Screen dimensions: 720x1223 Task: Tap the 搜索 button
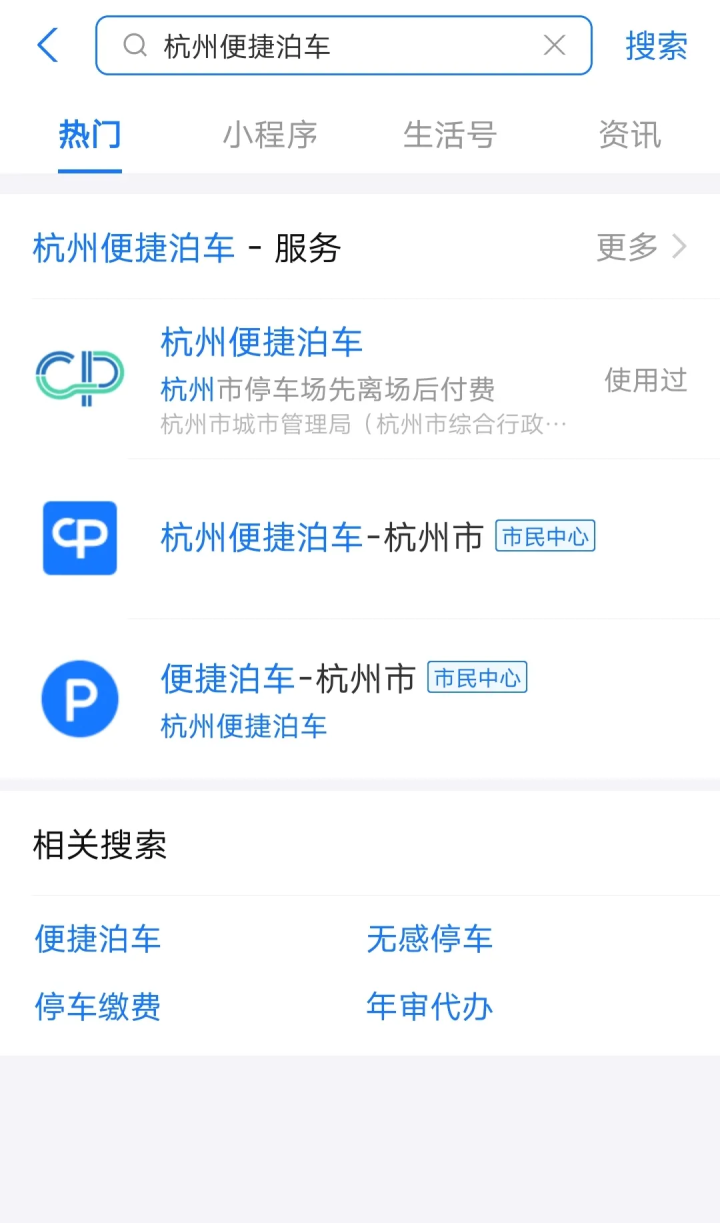(x=656, y=46)
